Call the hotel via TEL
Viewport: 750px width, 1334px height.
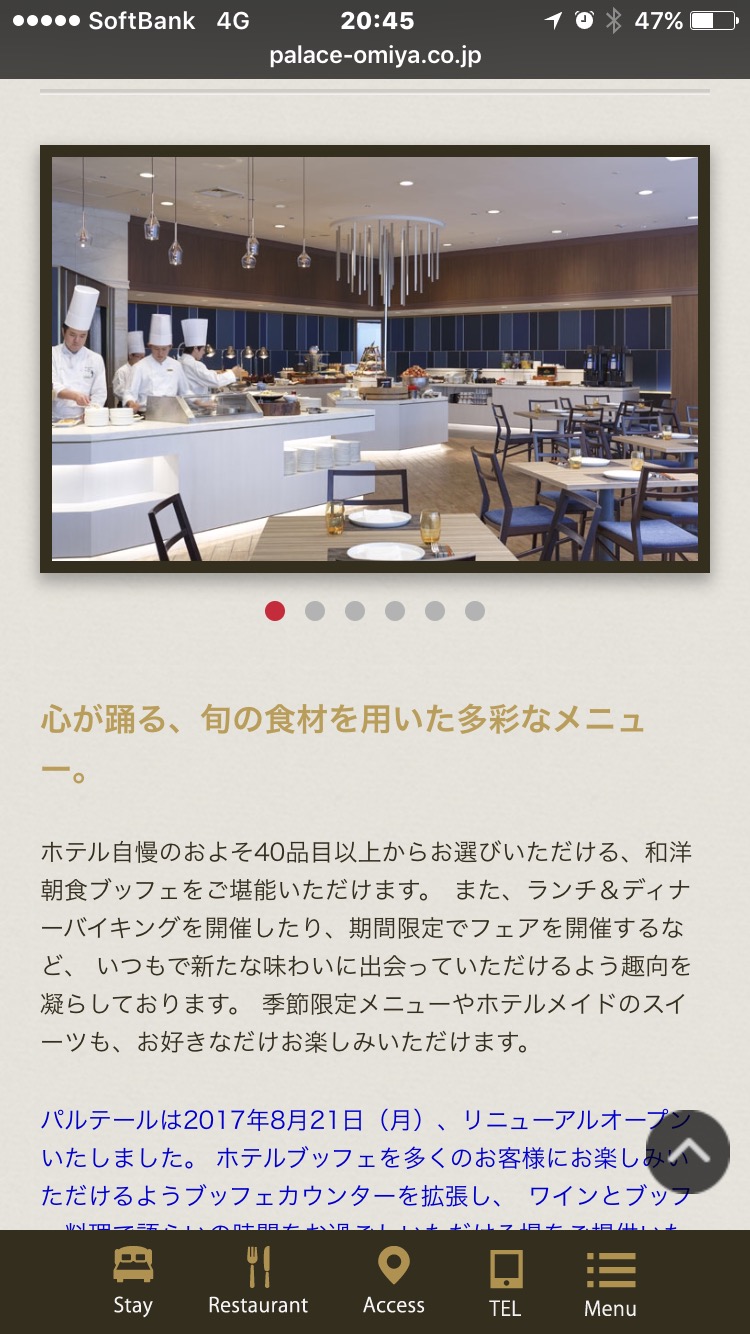(x=505, y=1281)
